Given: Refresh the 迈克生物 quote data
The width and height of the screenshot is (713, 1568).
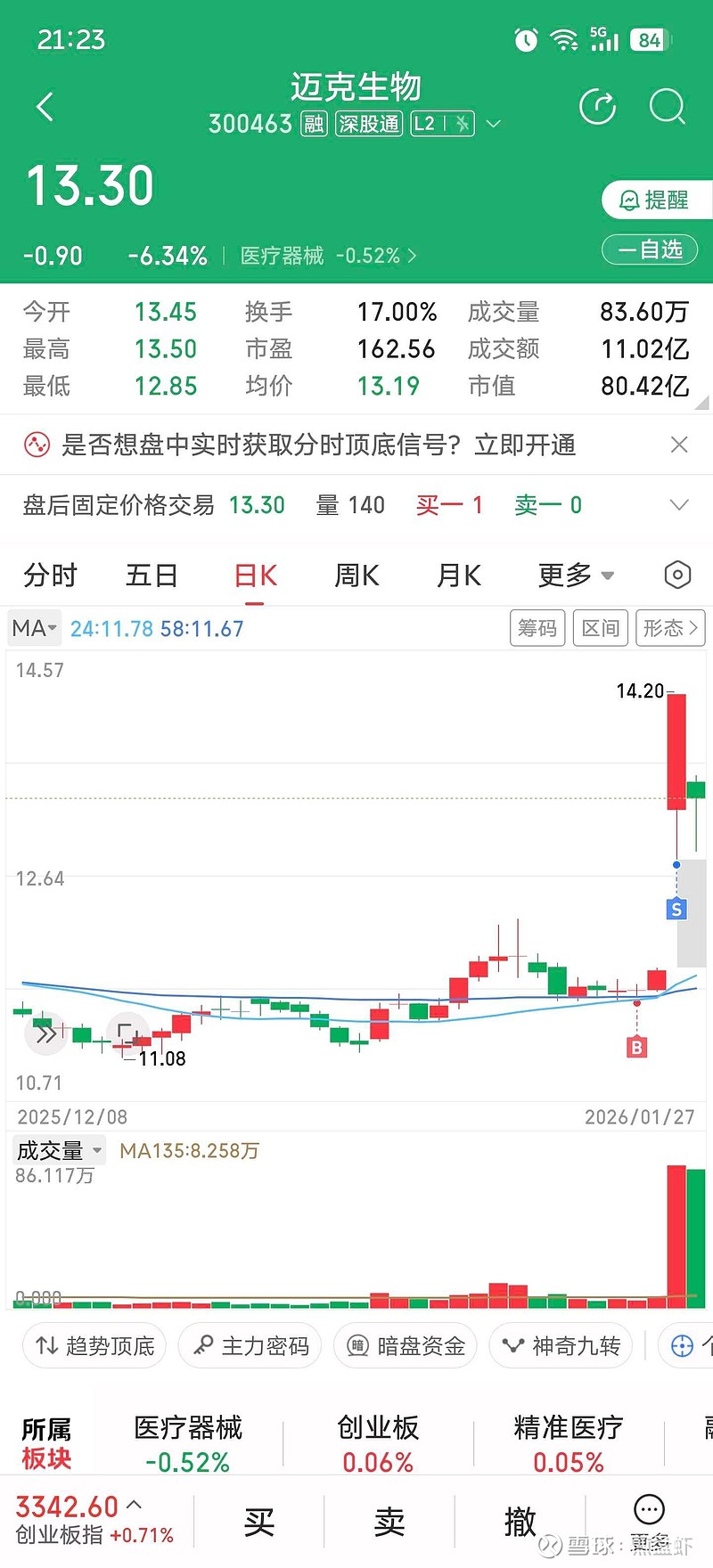Looking at the screenshot, I should click(x=598, y=106).
